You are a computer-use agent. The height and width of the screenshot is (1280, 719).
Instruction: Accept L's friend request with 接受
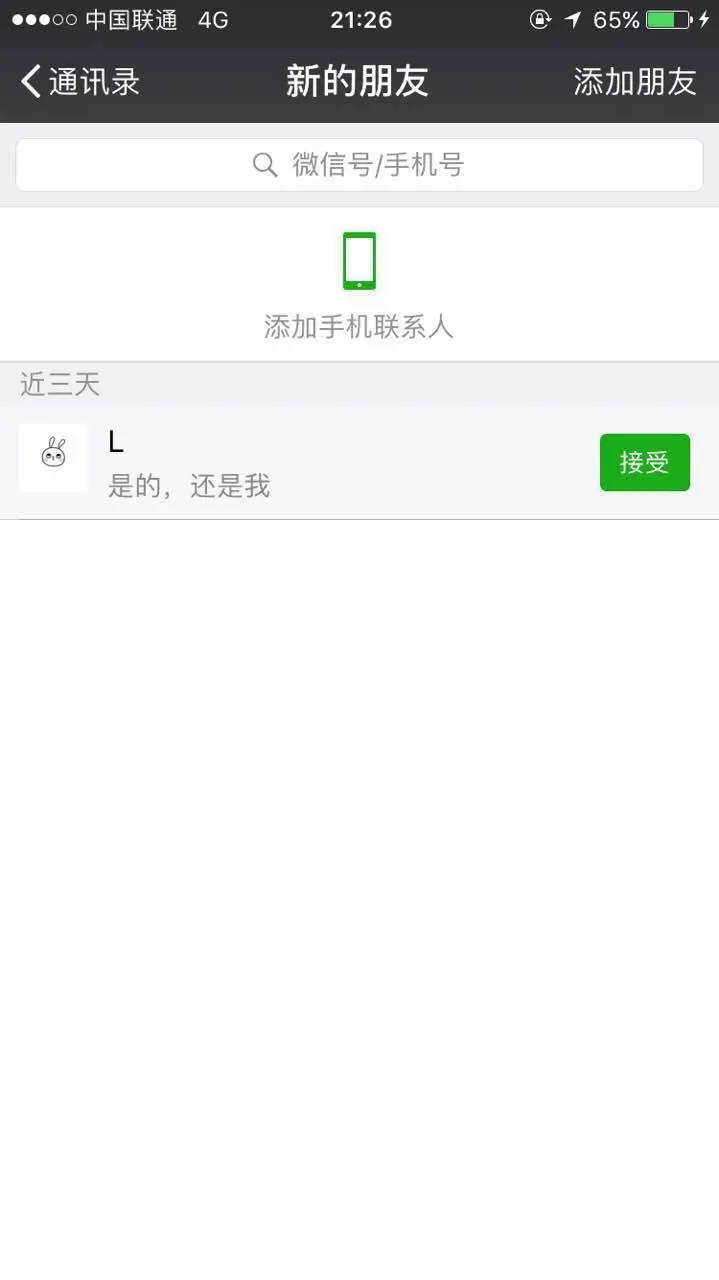tap(644, 462)
